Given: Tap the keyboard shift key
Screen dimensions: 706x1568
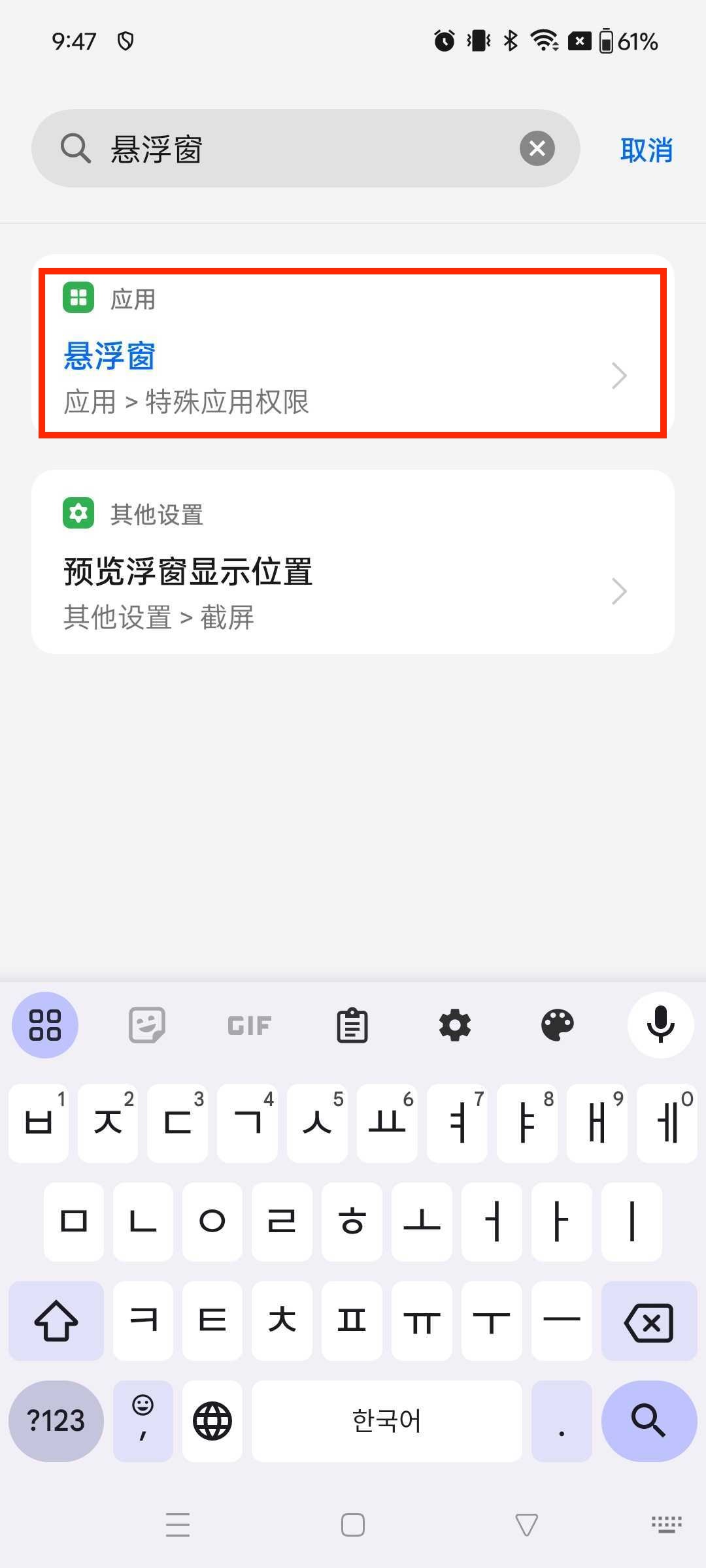Looking at the screenshot, I should pyautogui.click(x=56, y=1321).
